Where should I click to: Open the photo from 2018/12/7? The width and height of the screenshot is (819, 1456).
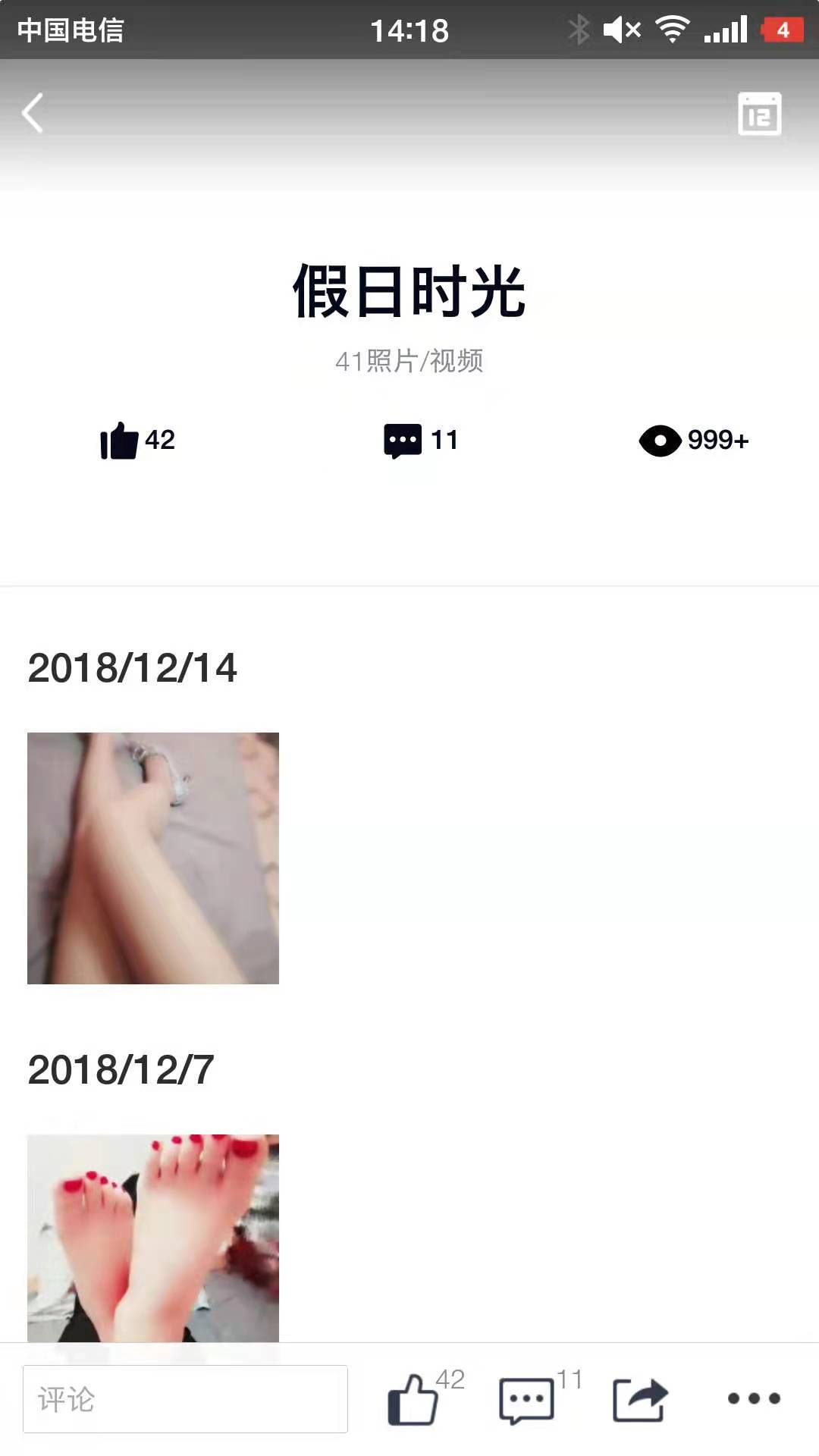click(x=153, y=1238)
